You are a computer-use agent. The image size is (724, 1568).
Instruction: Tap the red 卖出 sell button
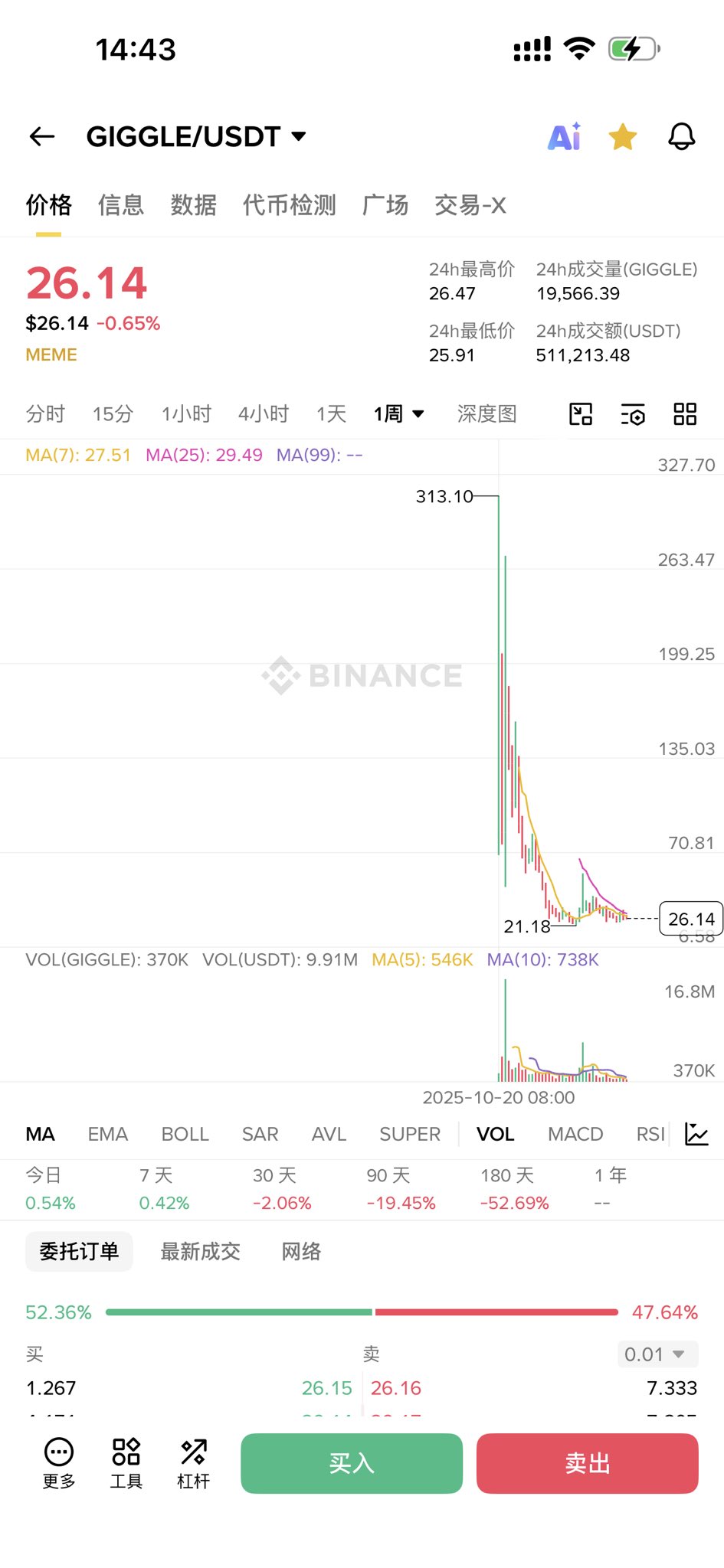(588, 1463)
